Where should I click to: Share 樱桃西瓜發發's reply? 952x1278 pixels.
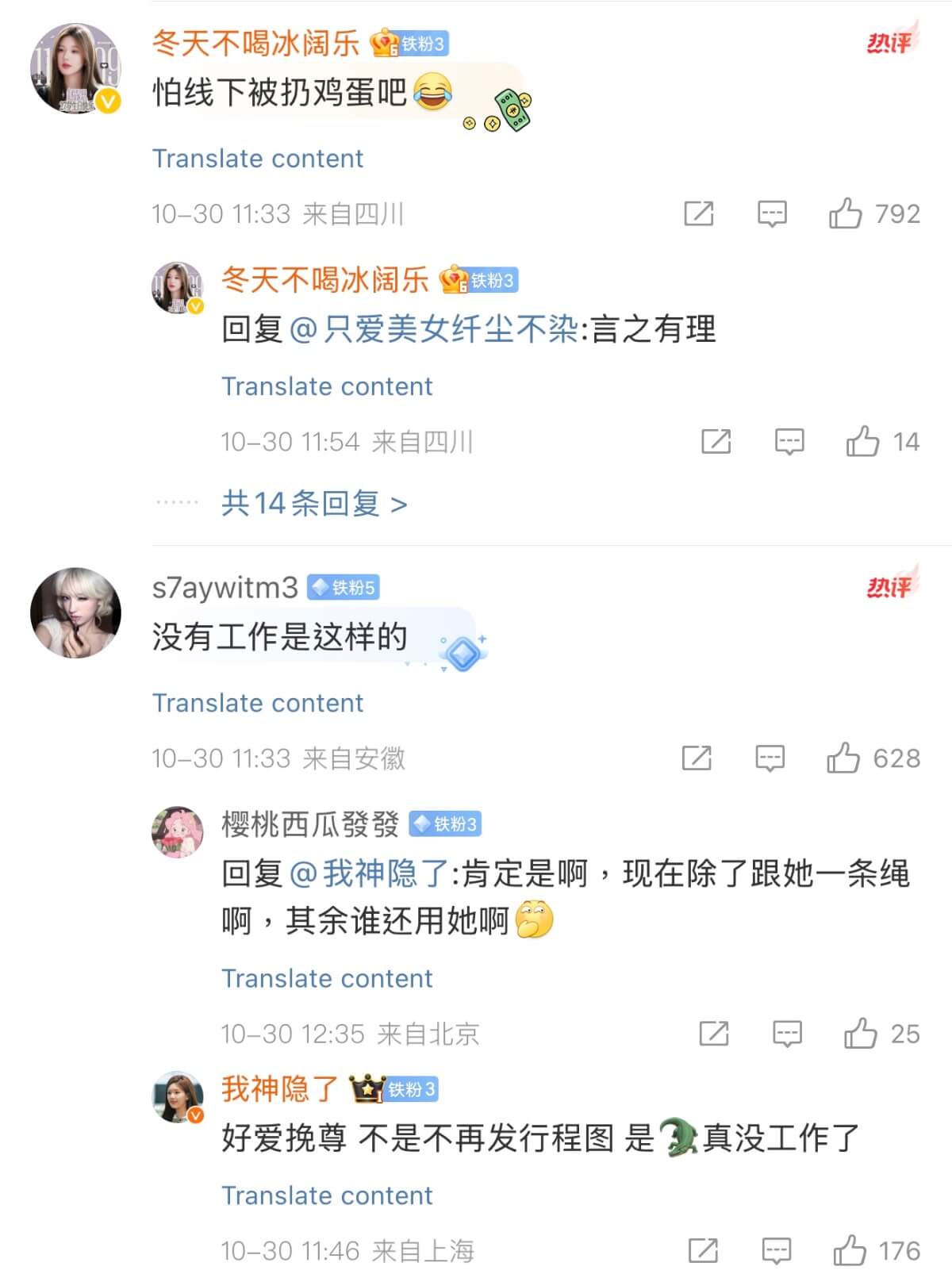(x=714, y=1034)
